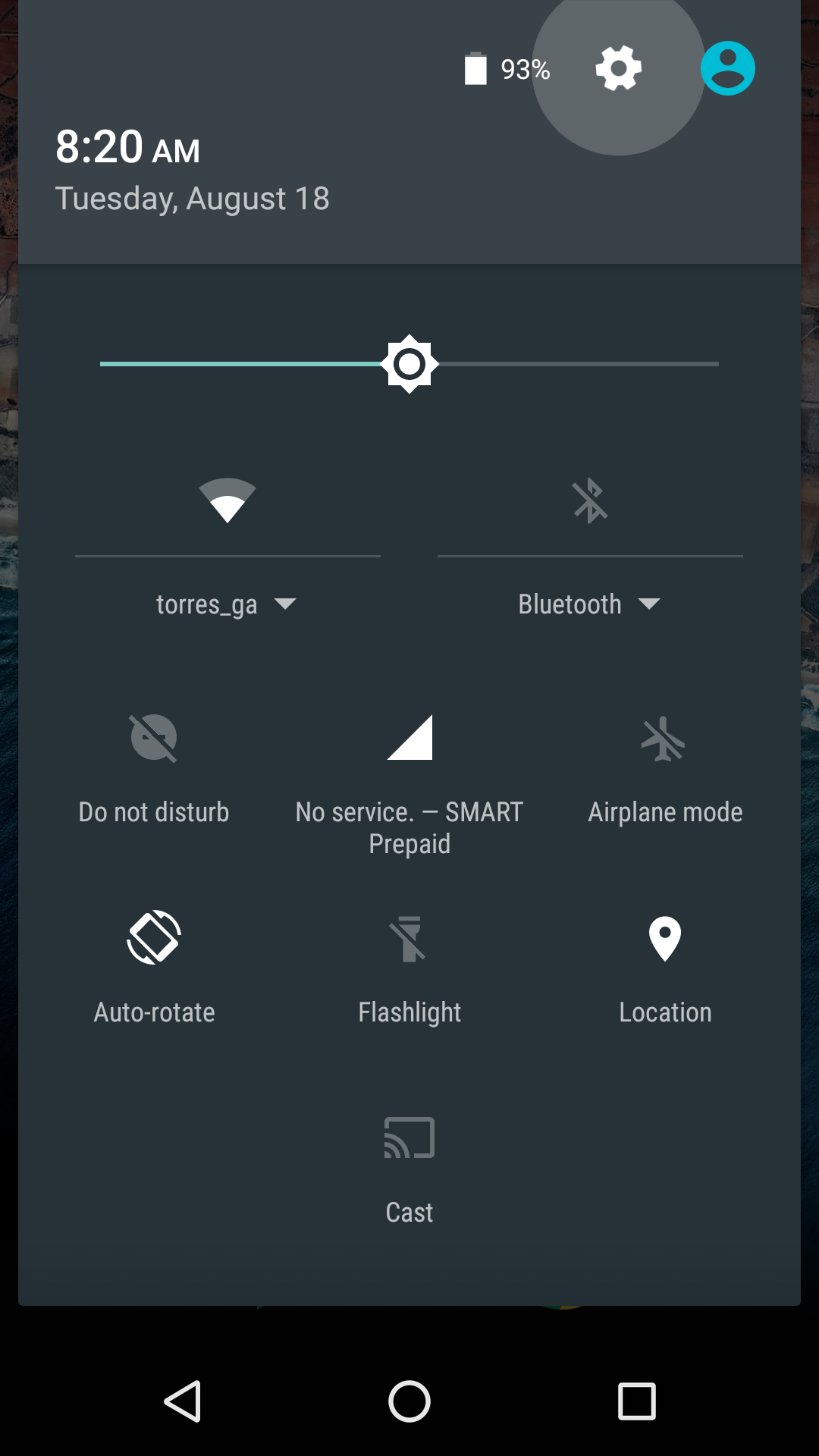The image size is (819, 1456).
Task: Open the settings gear icon
Action: 619,68
